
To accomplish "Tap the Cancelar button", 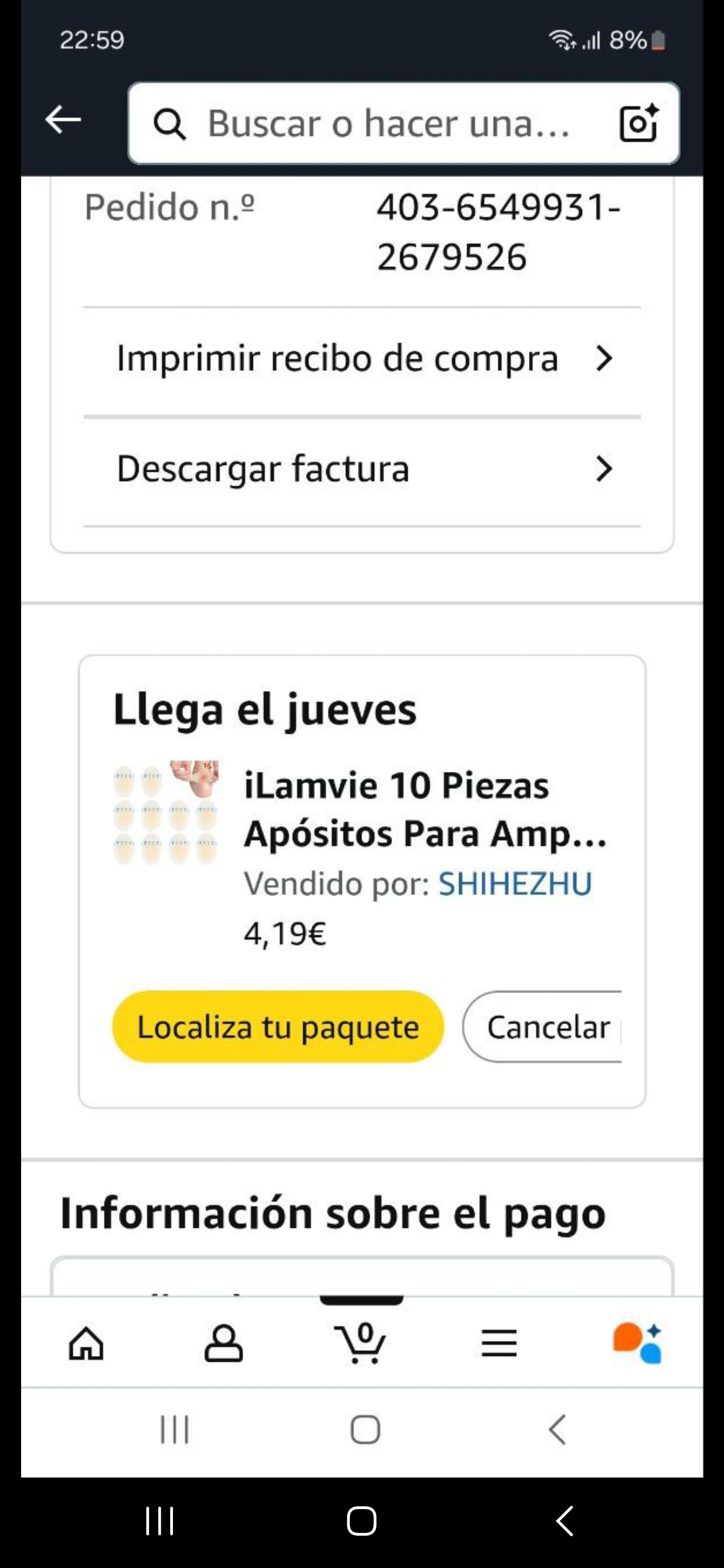I will (x=545, y=1027).
